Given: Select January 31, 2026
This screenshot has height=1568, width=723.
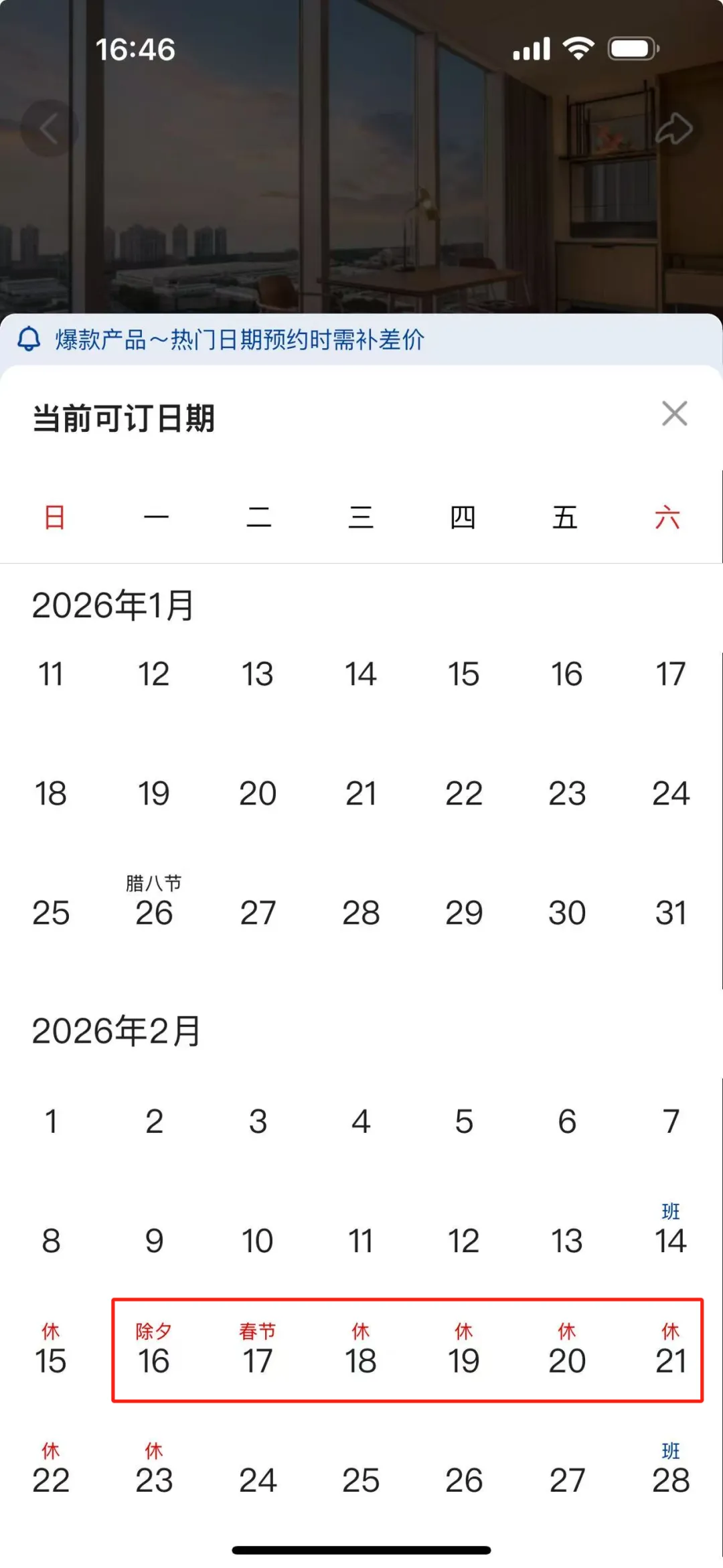Looking at the screenshot, I should pyautogui.click(x=670, y=913).
